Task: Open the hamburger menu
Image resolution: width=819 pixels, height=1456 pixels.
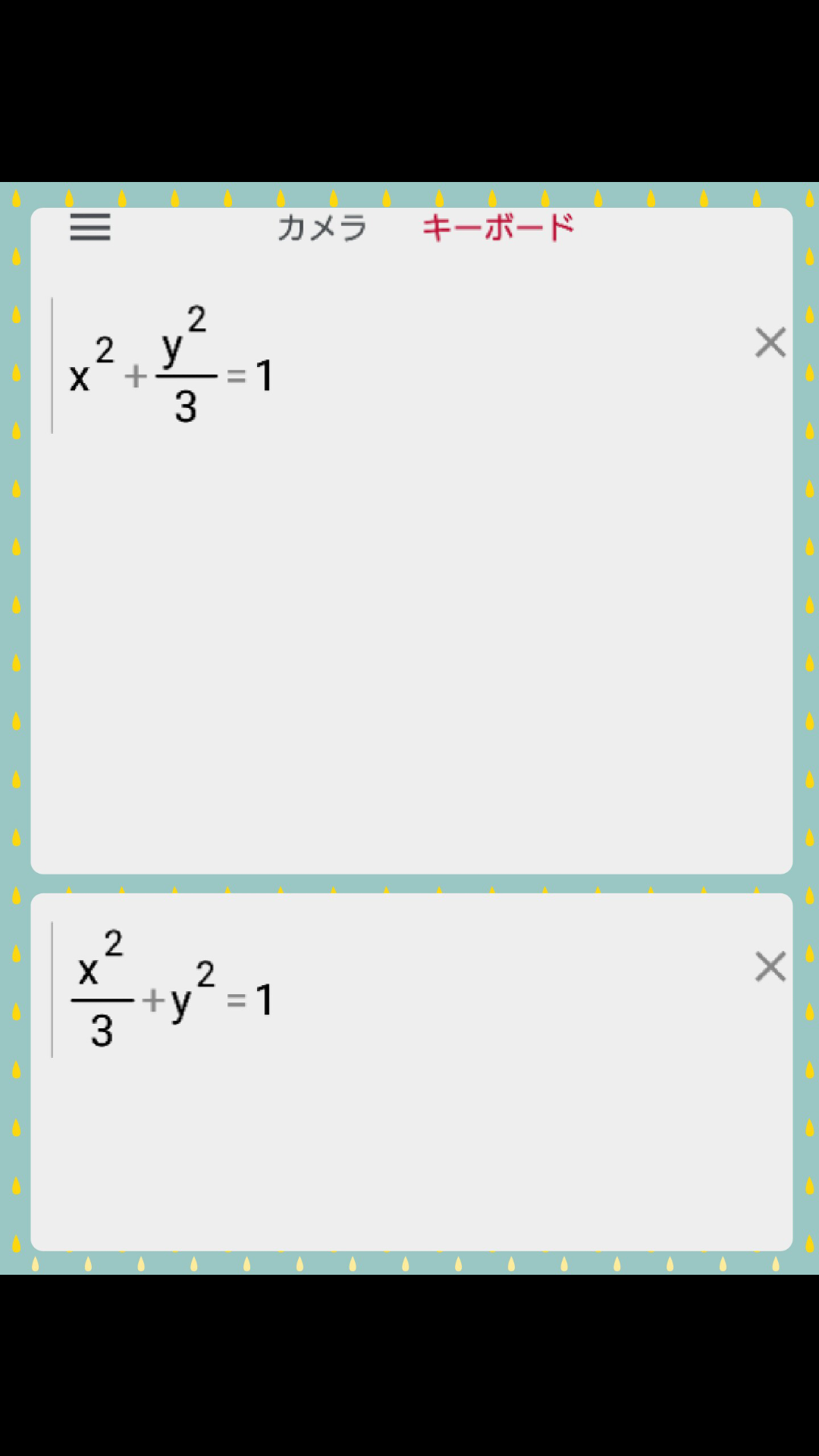Action: pos(90,227)
